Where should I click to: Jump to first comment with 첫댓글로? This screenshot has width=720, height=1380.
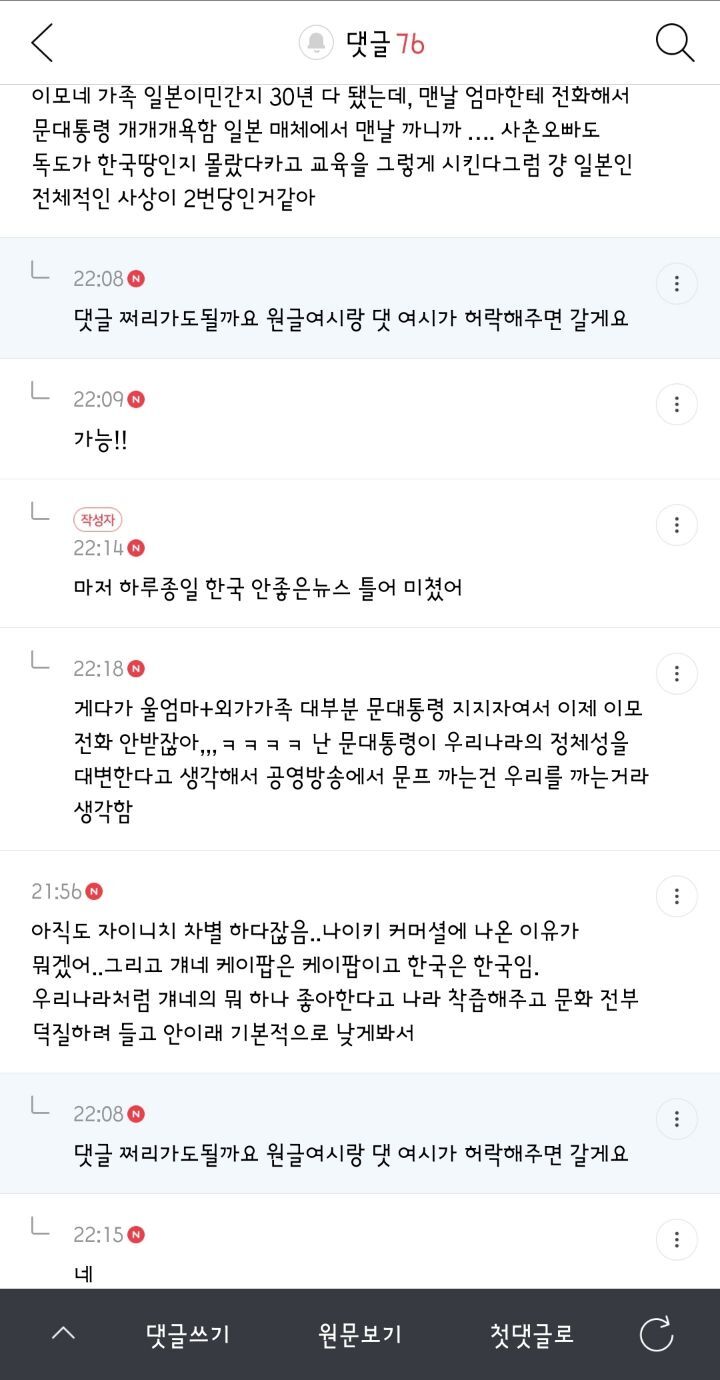(x=533, y=1334)
